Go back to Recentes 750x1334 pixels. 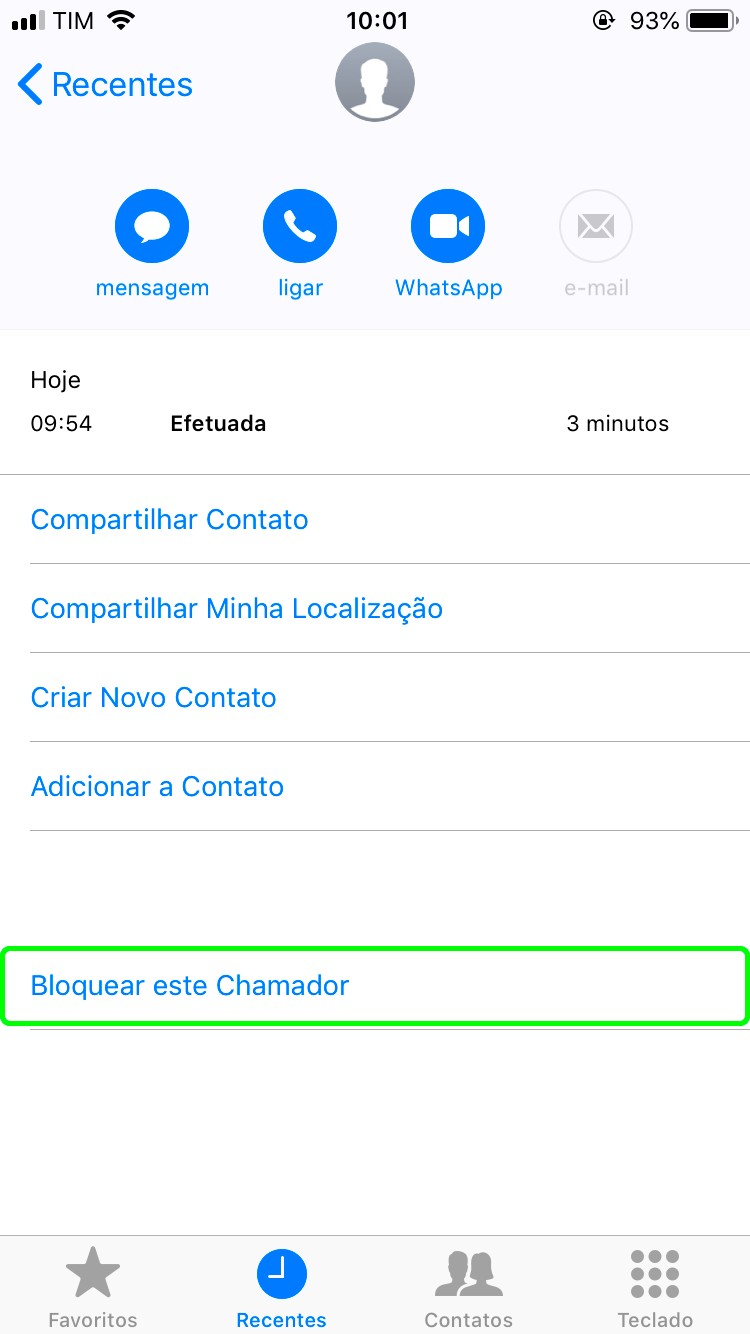click(105, 85)
